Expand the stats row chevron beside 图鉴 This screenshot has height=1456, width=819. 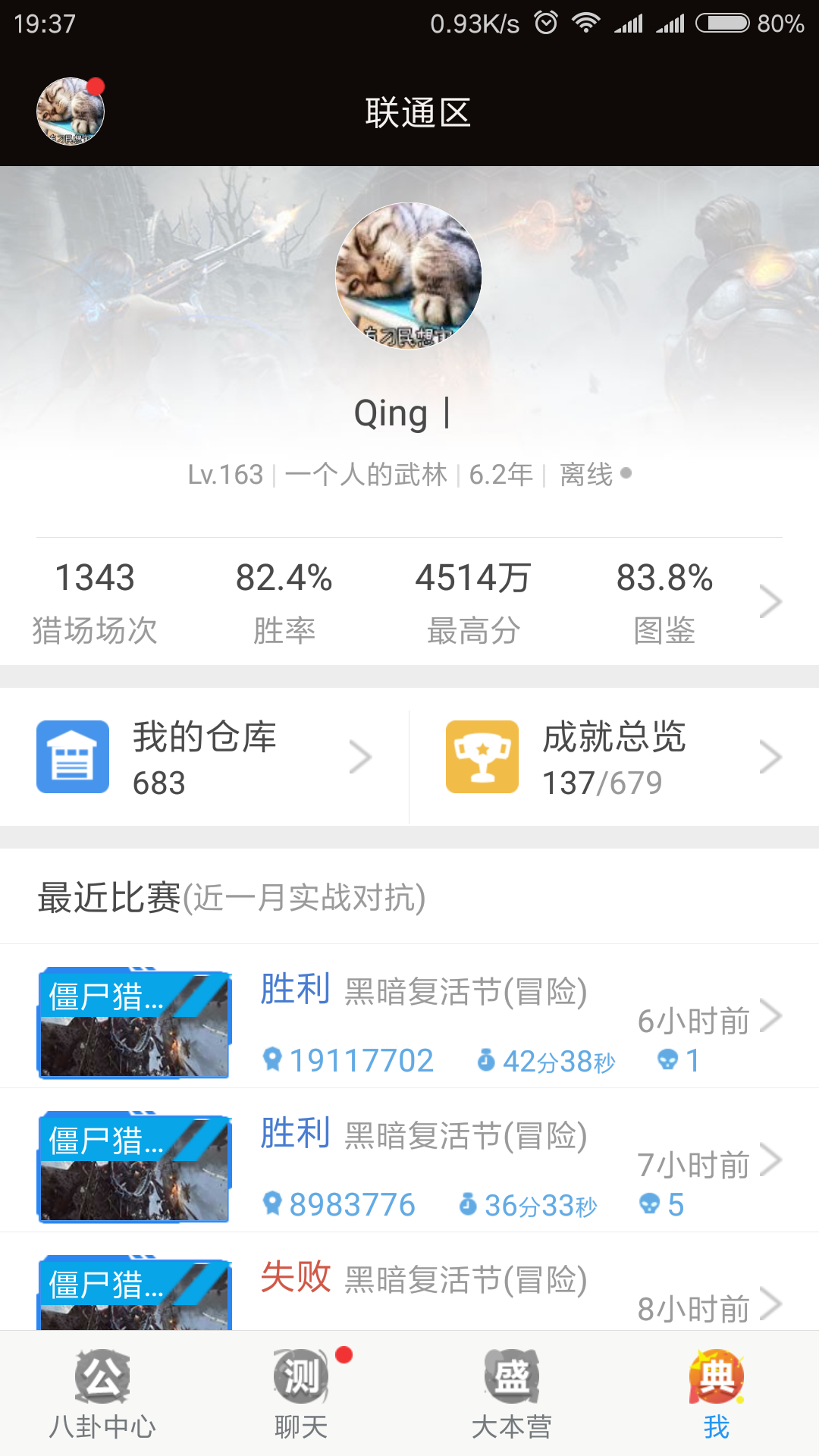coord(770,601)
